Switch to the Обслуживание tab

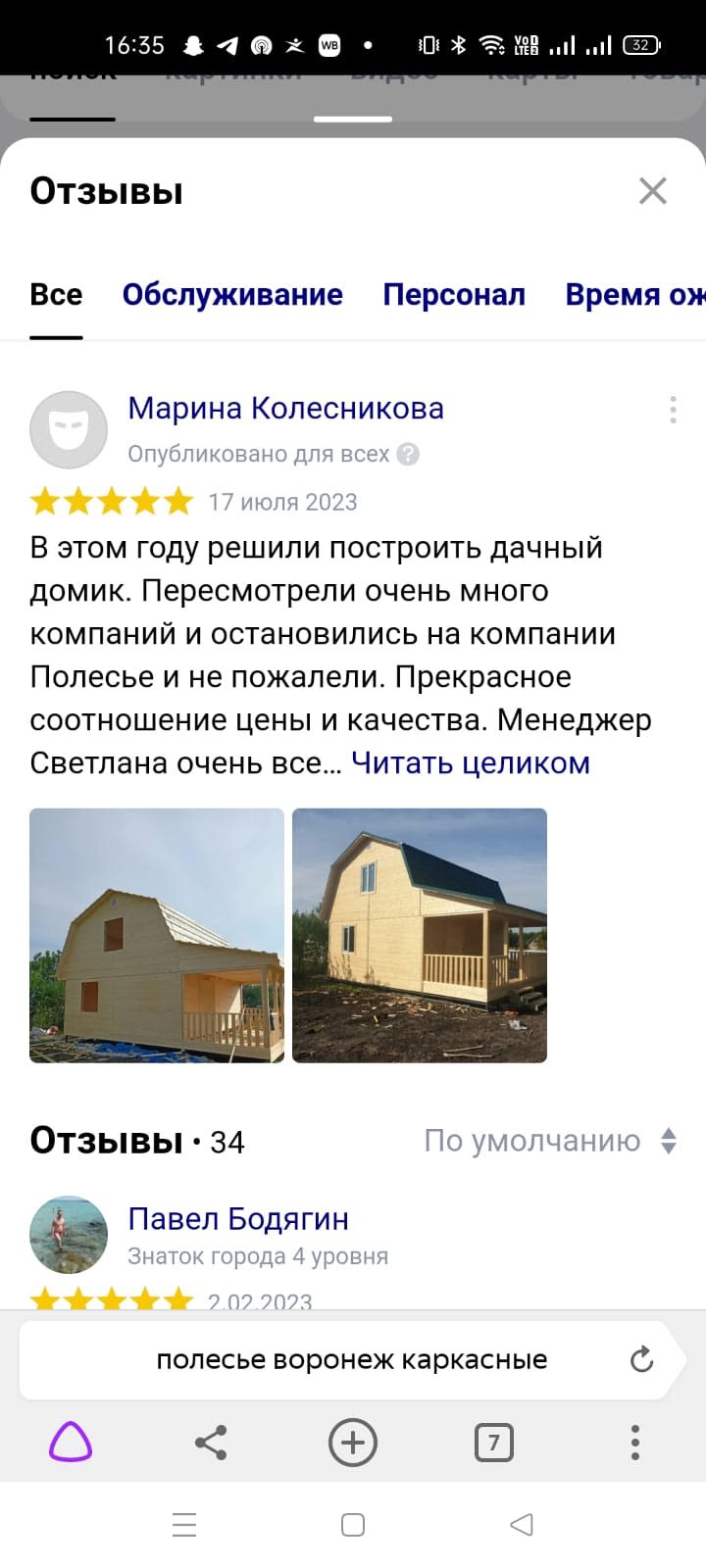[232, 295]
